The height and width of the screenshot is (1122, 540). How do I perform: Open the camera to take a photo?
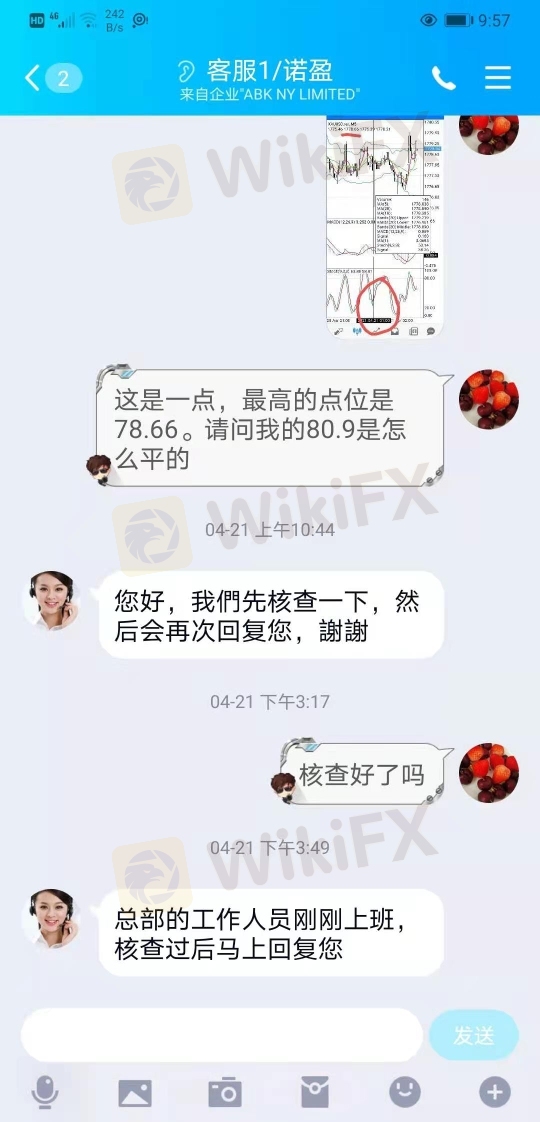pyautogui.click(x=225, y=1093)
